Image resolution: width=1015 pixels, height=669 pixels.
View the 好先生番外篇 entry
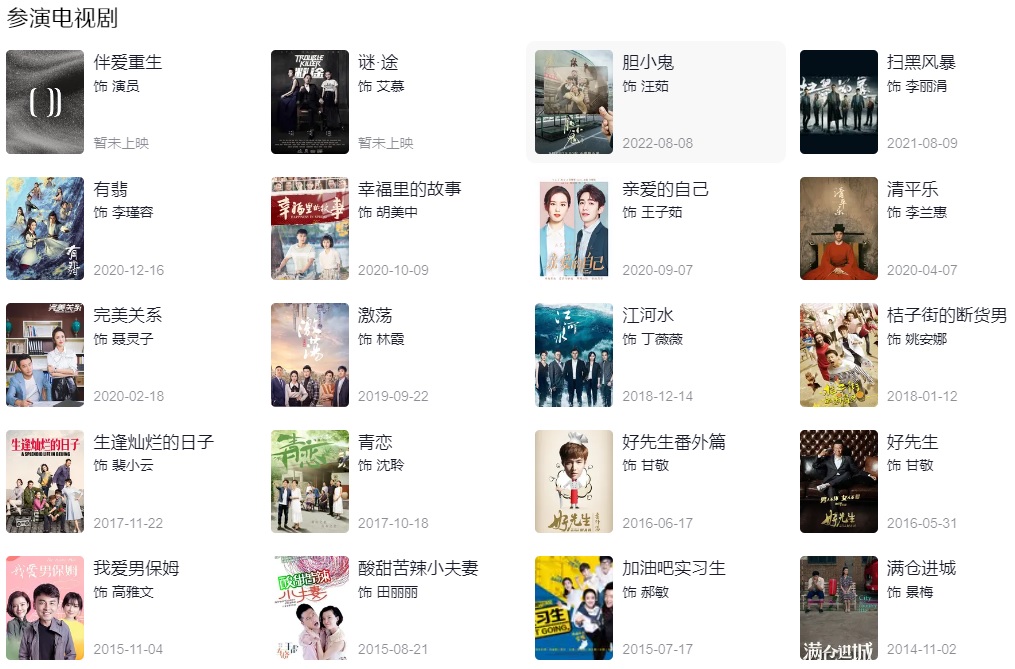673,442
